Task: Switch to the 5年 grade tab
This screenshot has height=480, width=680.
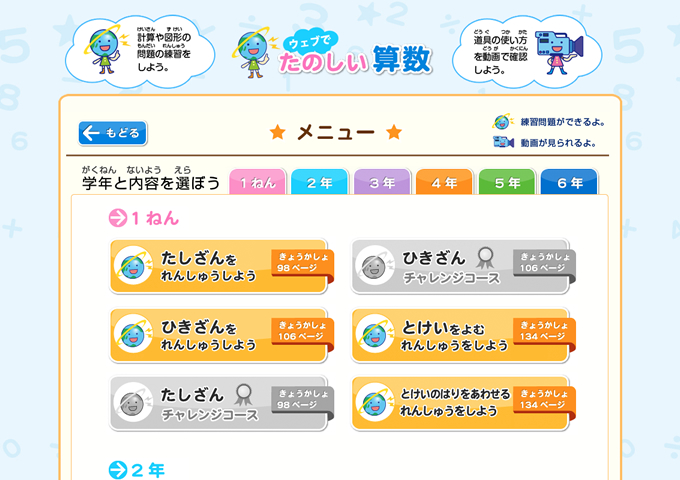Action: pyautogui.click(x=506, y=183)
